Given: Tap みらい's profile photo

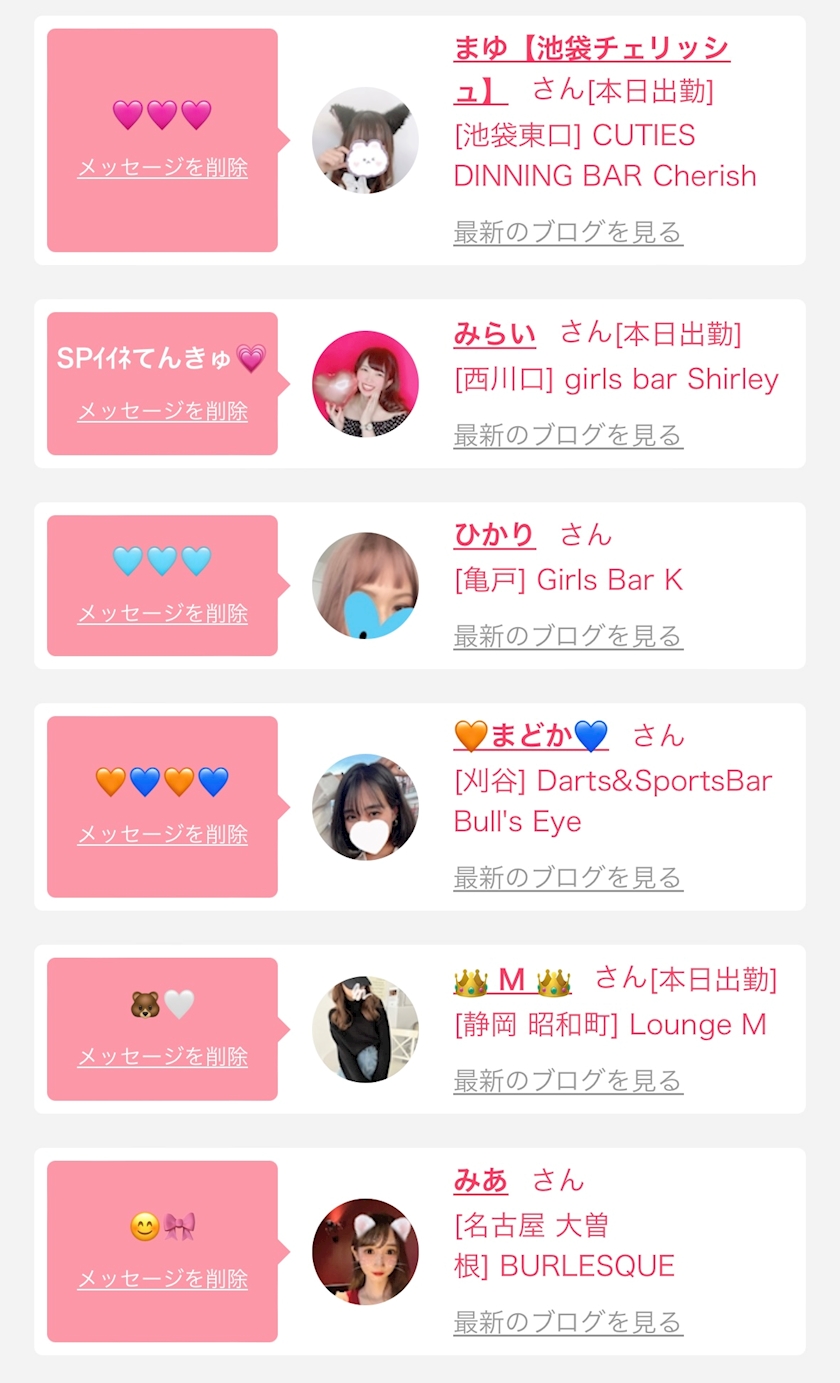Looking at the screenshot, I should [365, 384].
